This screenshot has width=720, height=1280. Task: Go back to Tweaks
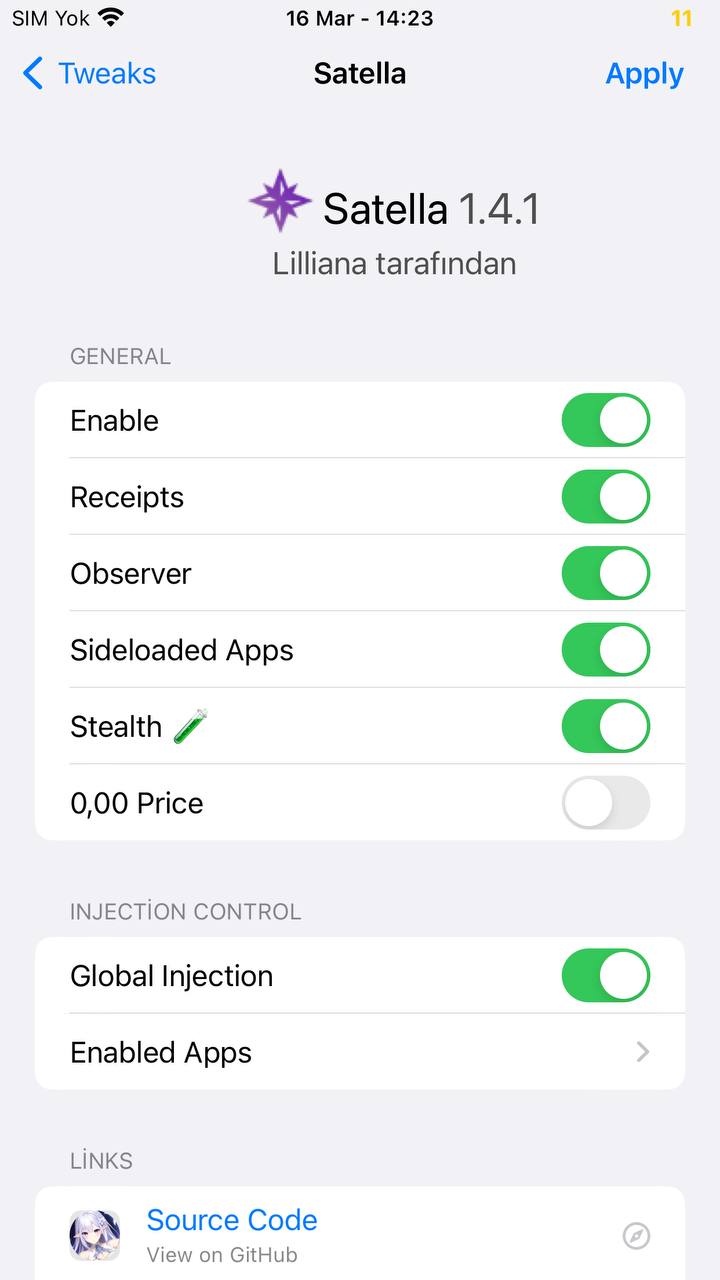tap(89, 73)
